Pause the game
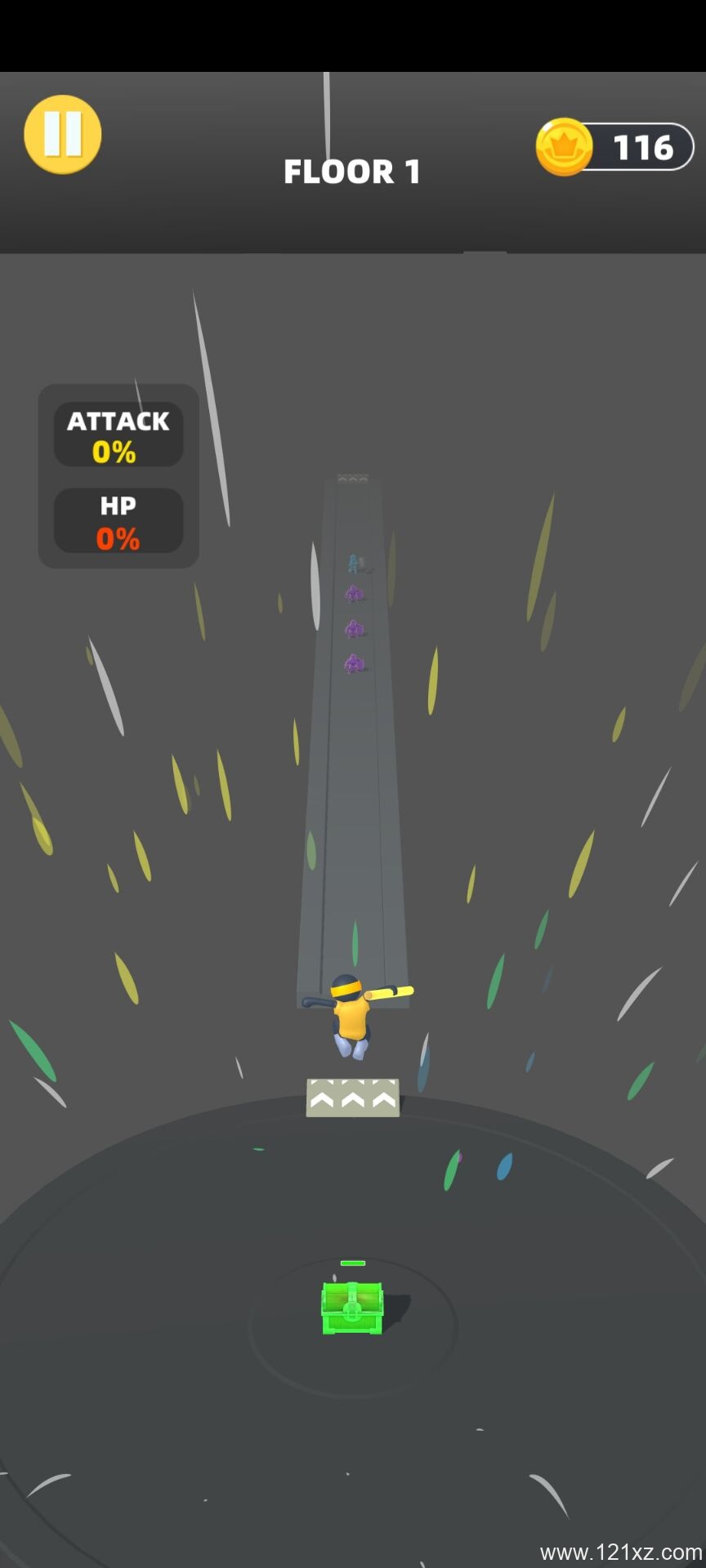Image resolution: width=706 pixels, height=1568 pixels. click(x=63, y=134)
